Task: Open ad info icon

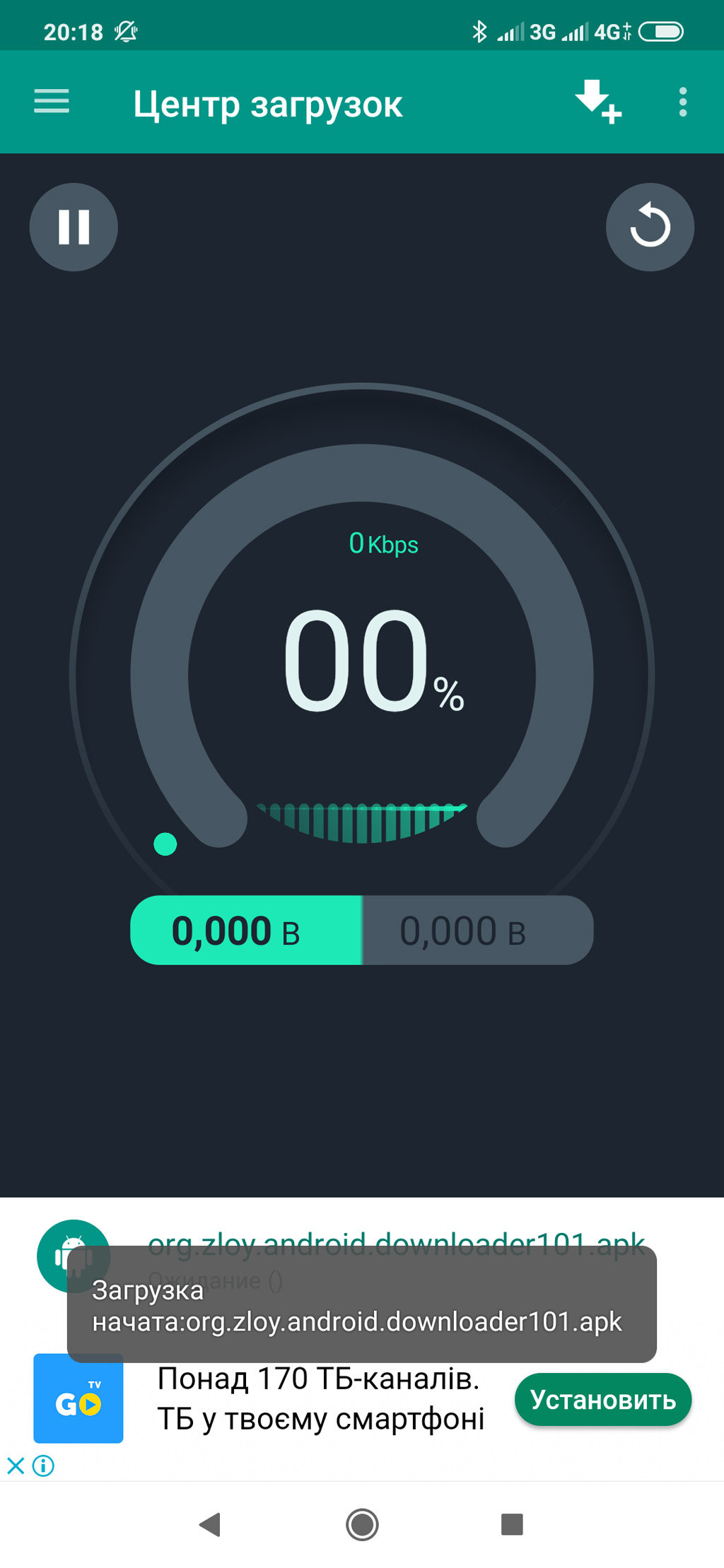Action: click(x=43, y=1466)
